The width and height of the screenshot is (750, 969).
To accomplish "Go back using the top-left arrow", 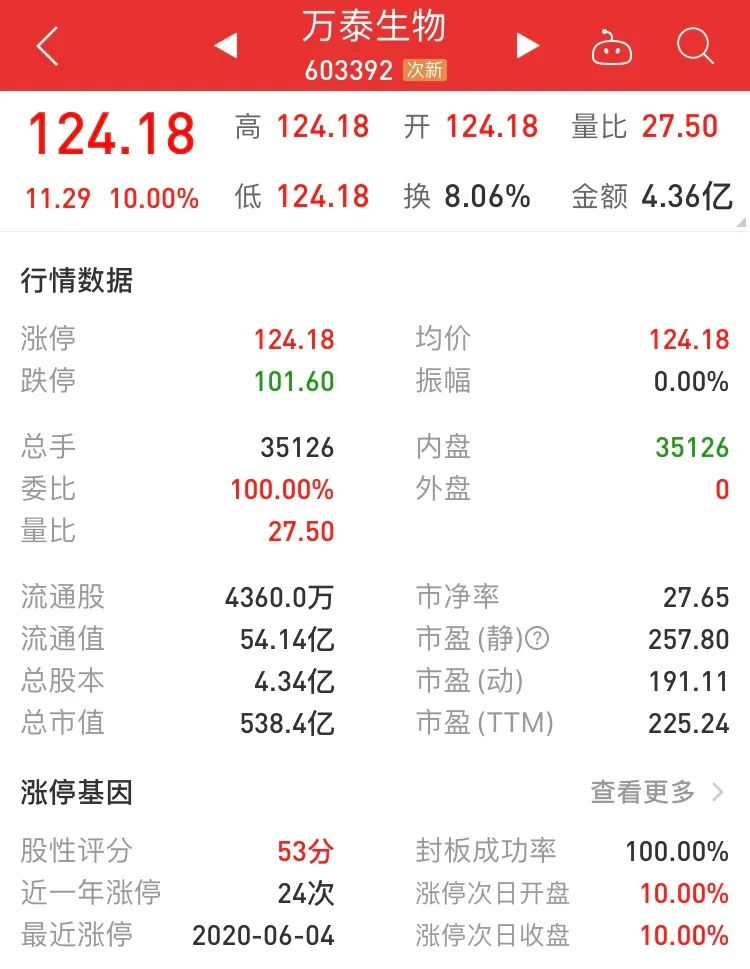I will pos(47,46).
